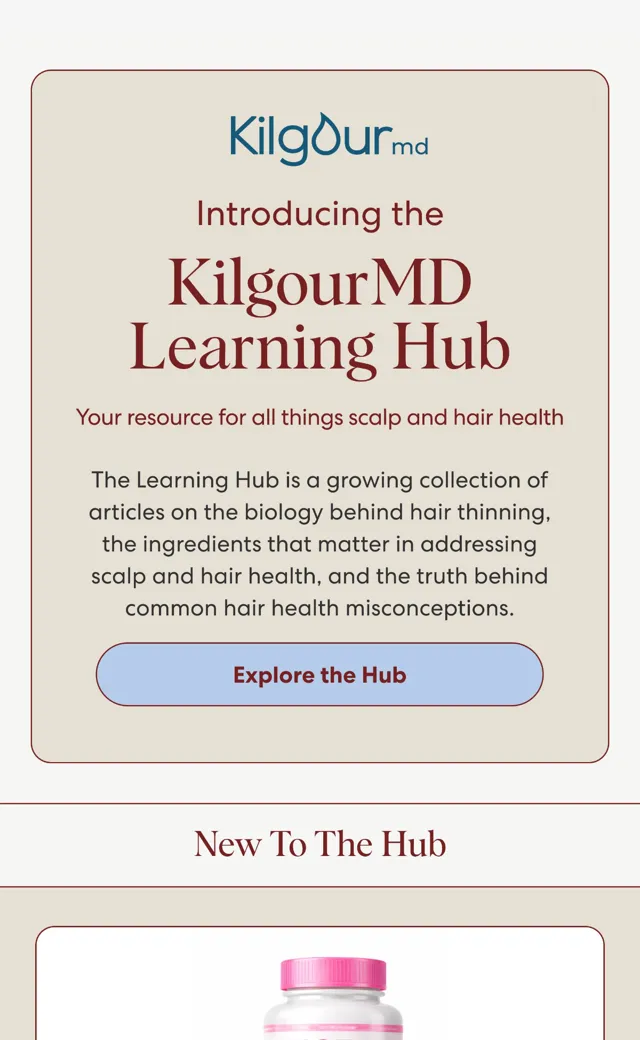Open the supplement bottle article card
The height and width of the screenshot is (1040, 640).
[x=320, y=983]
